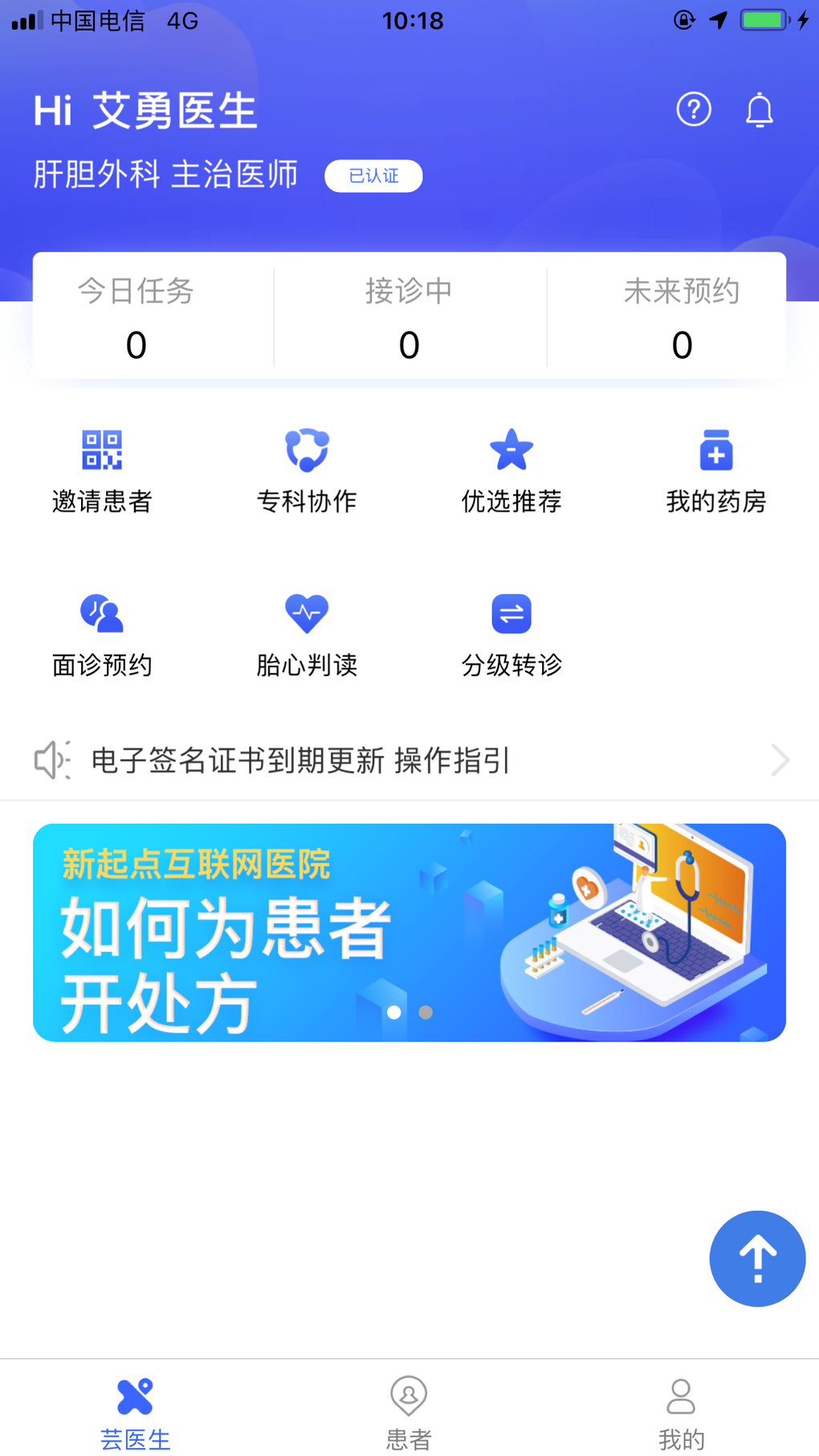The image size is (819, 1456).
Task: Go to 我的药房
Action: 715,471
